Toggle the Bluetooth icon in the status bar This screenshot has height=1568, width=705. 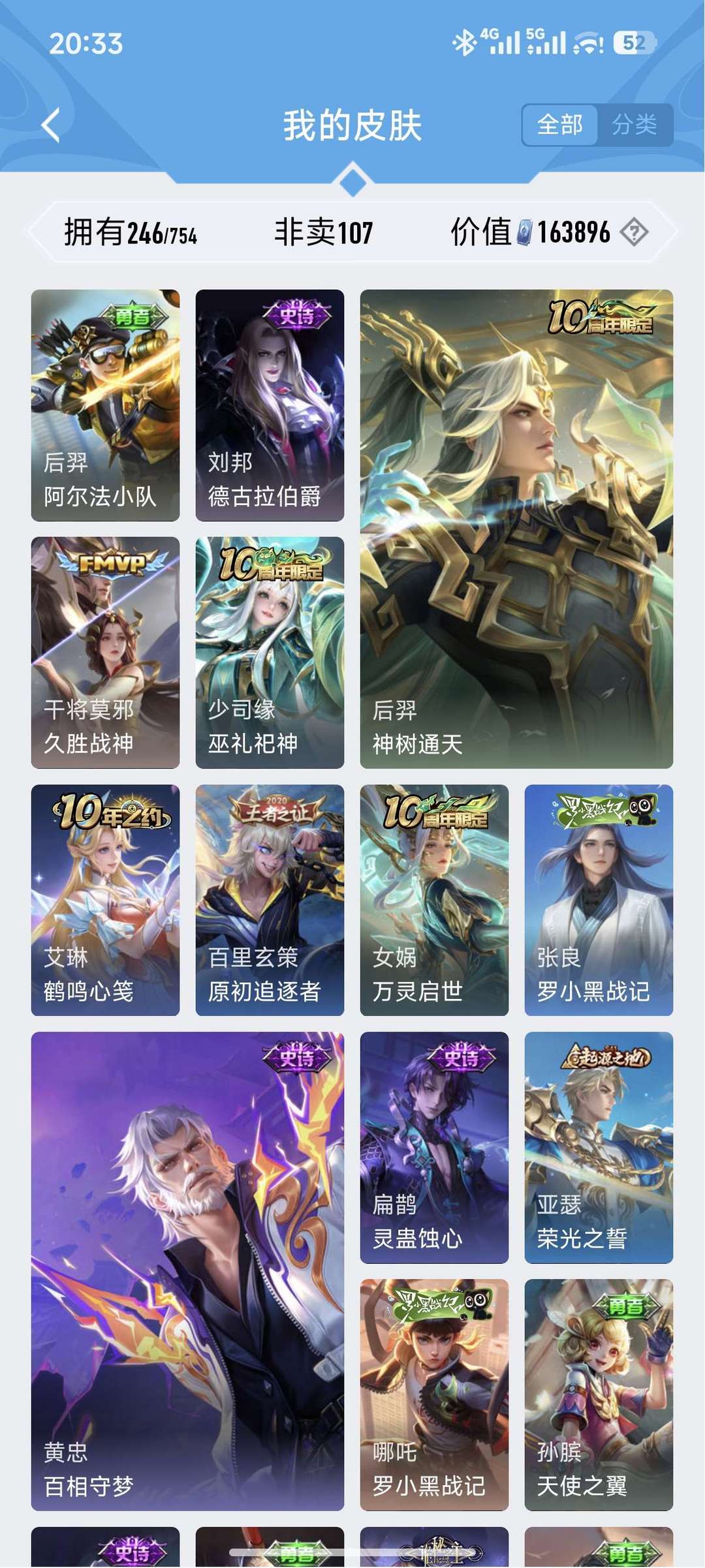click(x=463, y=42)
